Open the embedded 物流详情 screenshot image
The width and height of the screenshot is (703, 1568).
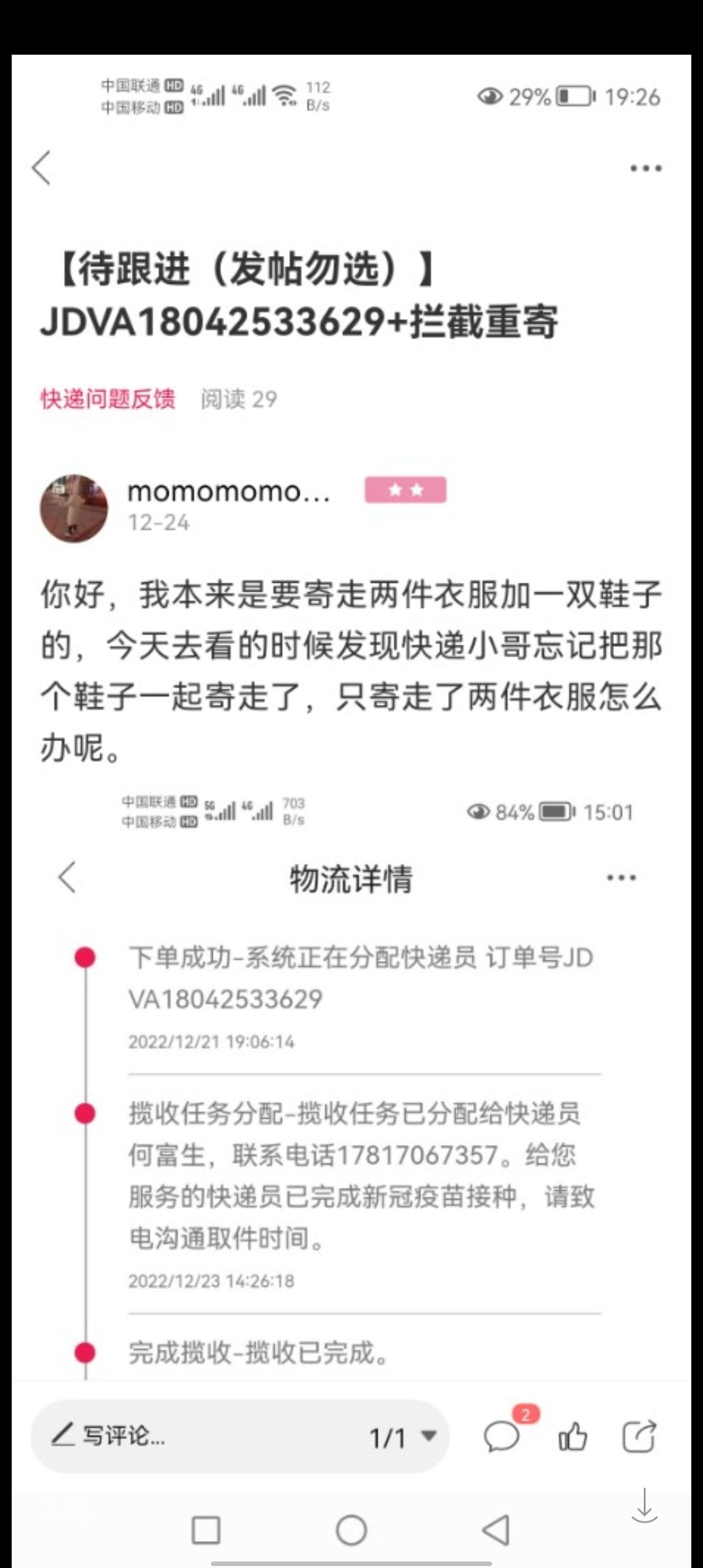click(351, 1081)
